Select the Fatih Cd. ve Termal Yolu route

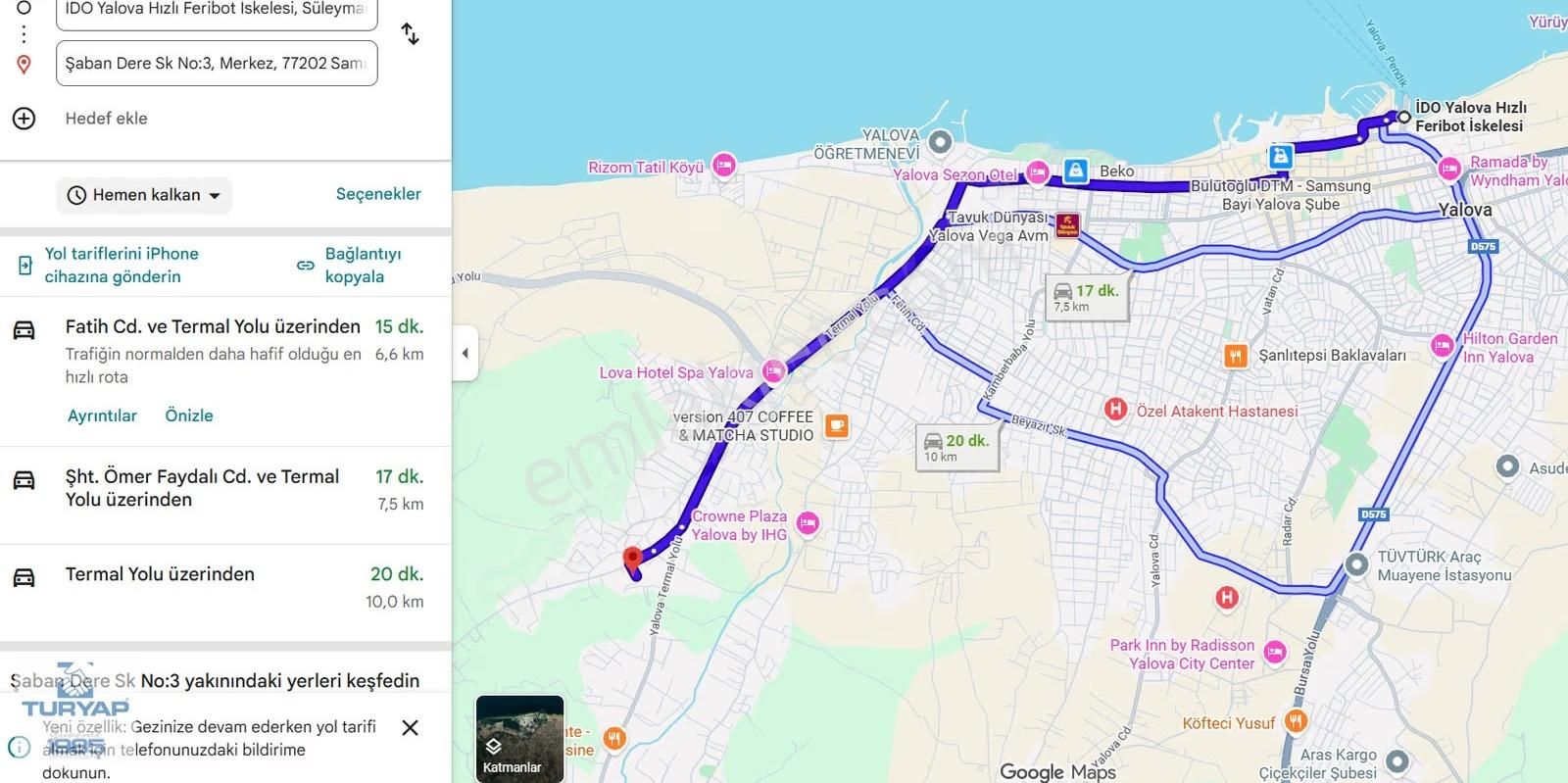213,327
